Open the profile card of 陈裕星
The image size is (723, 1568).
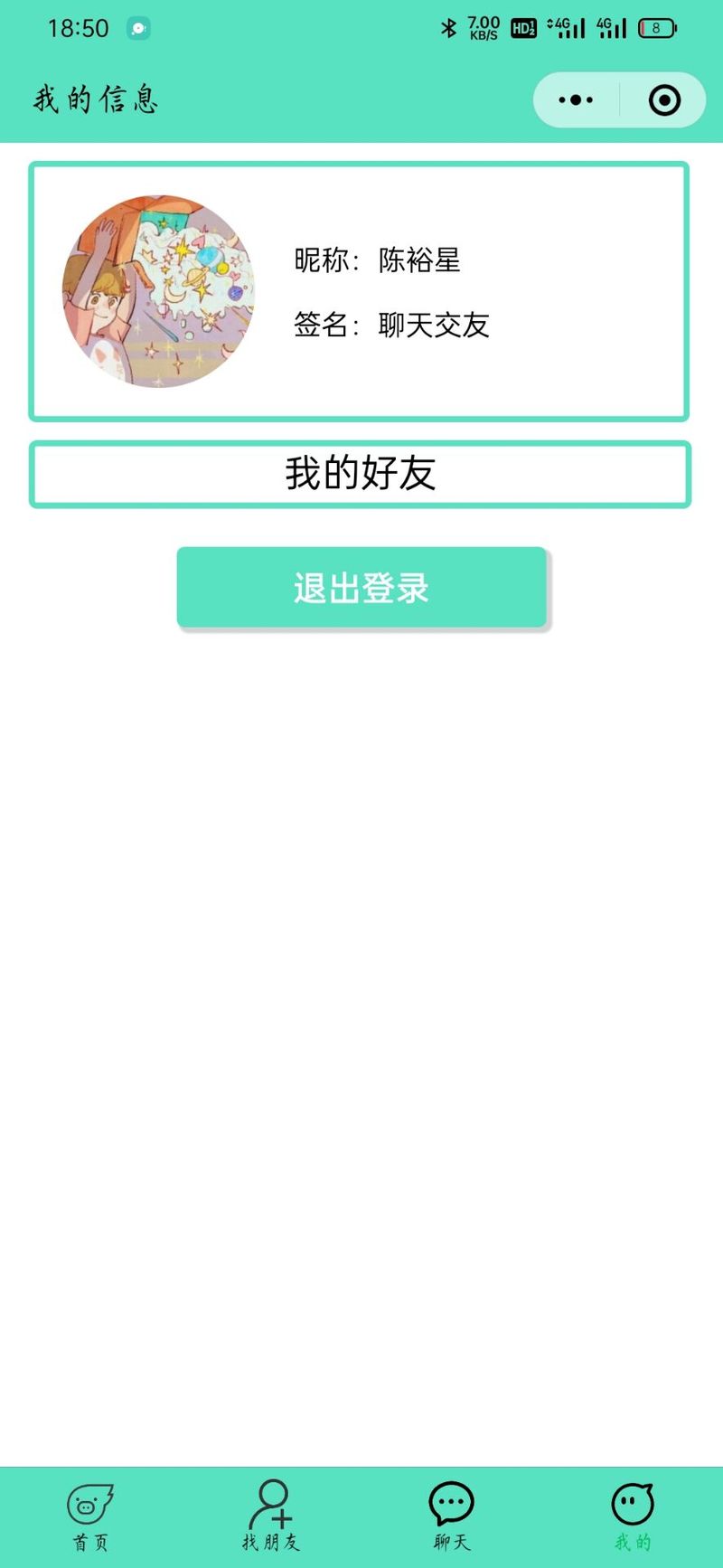pyautogui.click(x=359, y=291)
